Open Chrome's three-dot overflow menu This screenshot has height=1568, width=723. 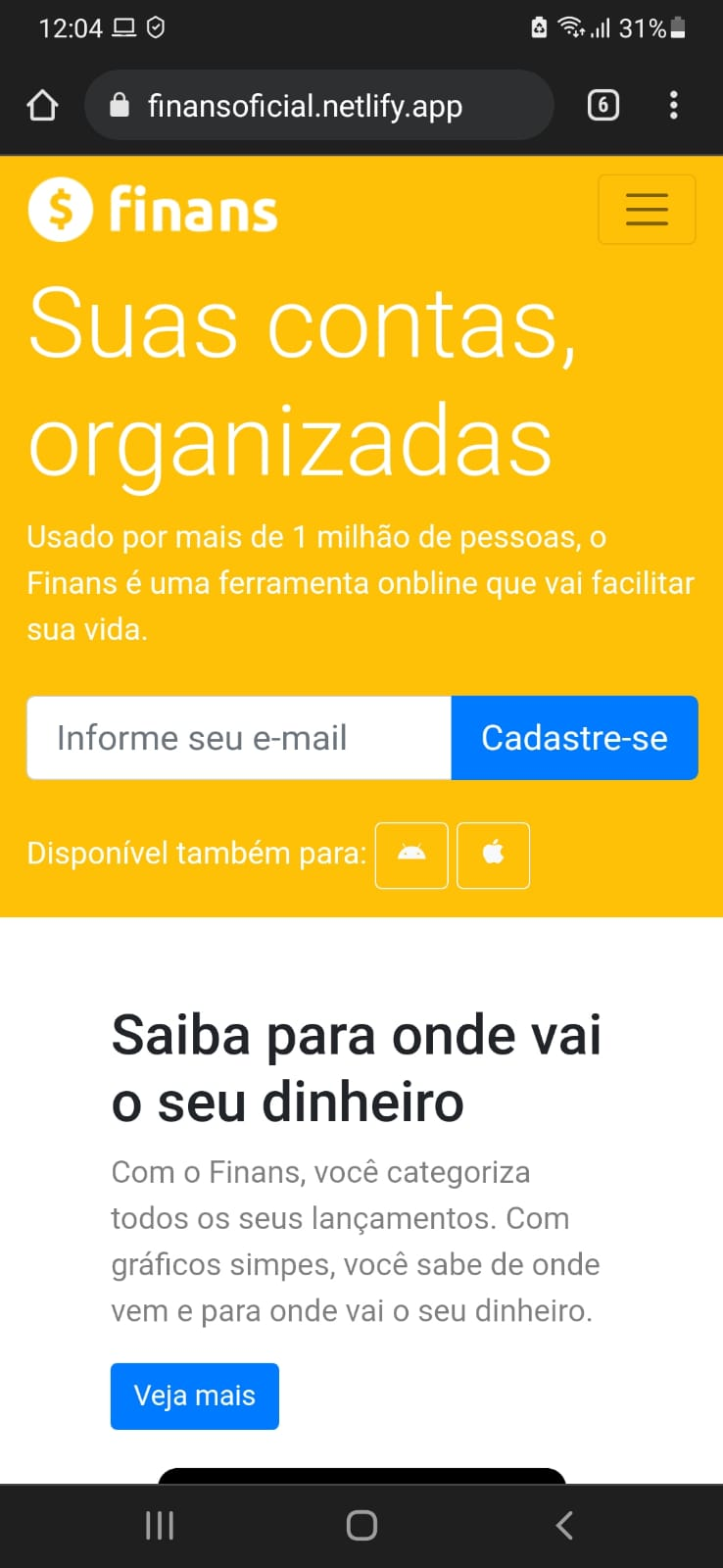674,105
